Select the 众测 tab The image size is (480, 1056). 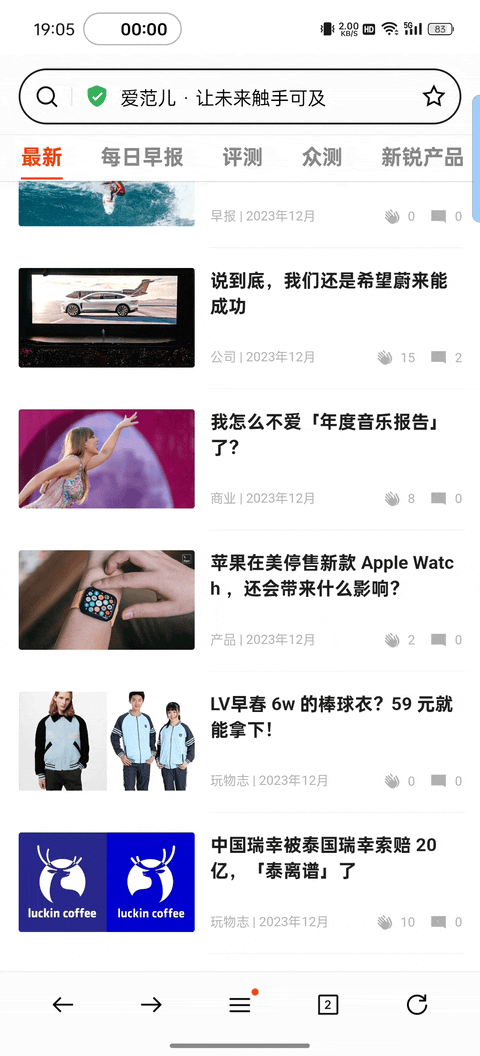tap(322, 158)
